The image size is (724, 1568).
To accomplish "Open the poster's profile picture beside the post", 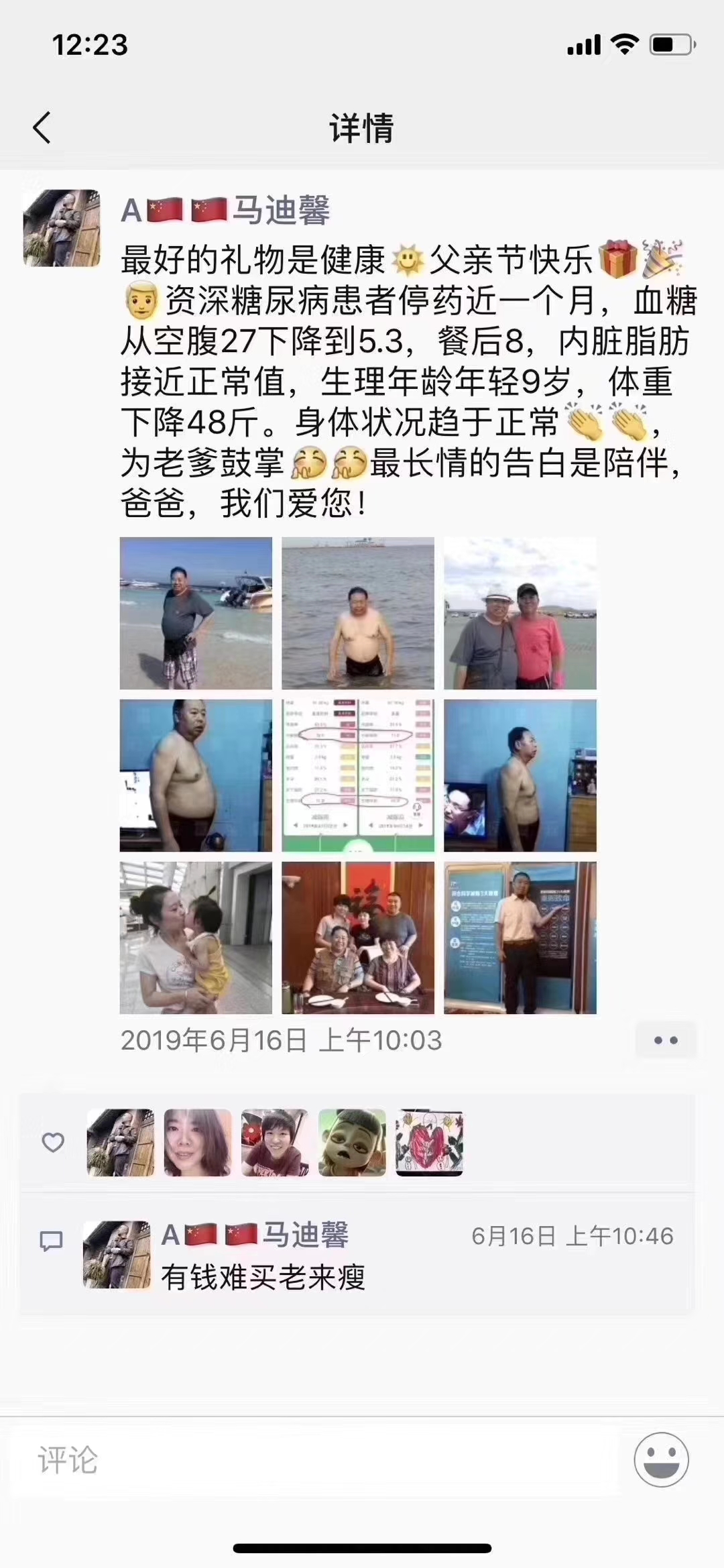I will [x=62, y=228].
